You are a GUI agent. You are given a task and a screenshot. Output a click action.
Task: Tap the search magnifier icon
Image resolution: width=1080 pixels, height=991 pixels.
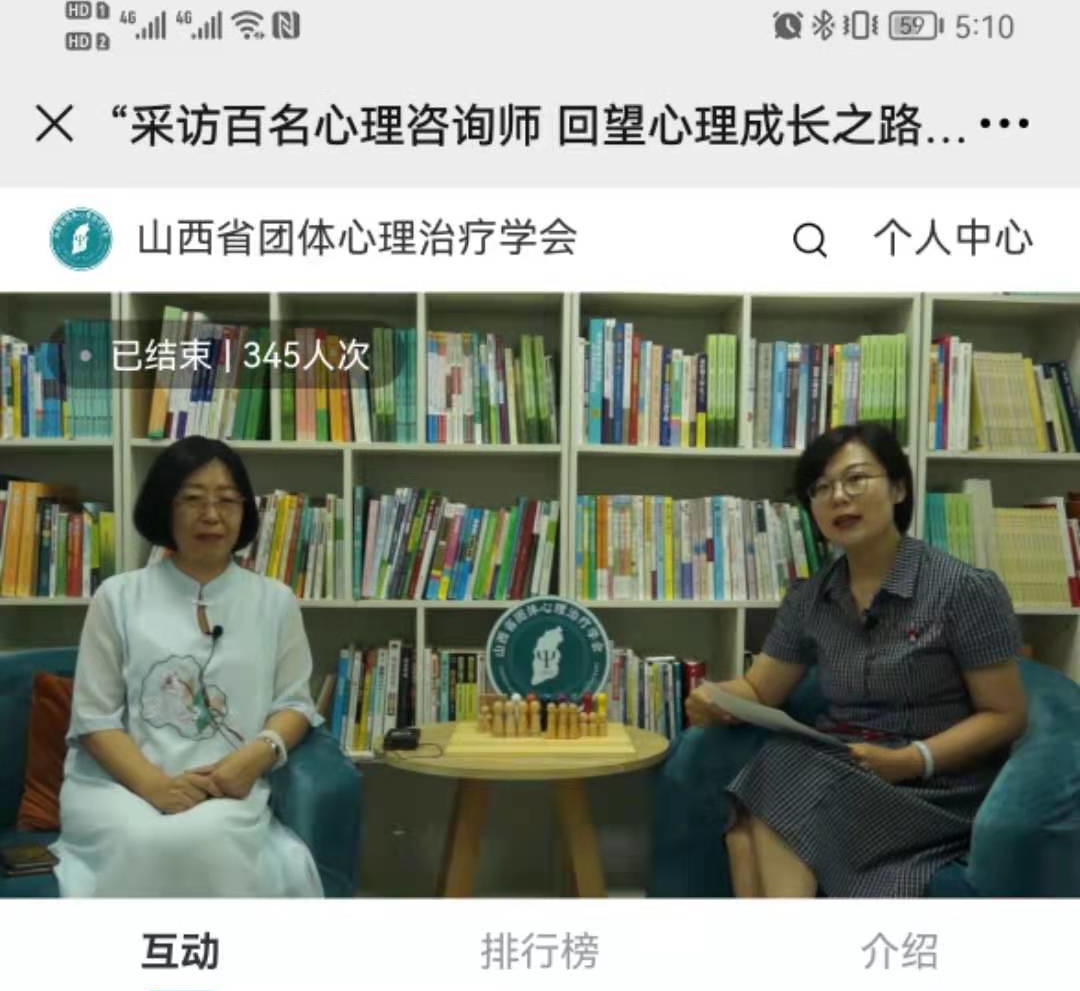[x=809, y=240]
